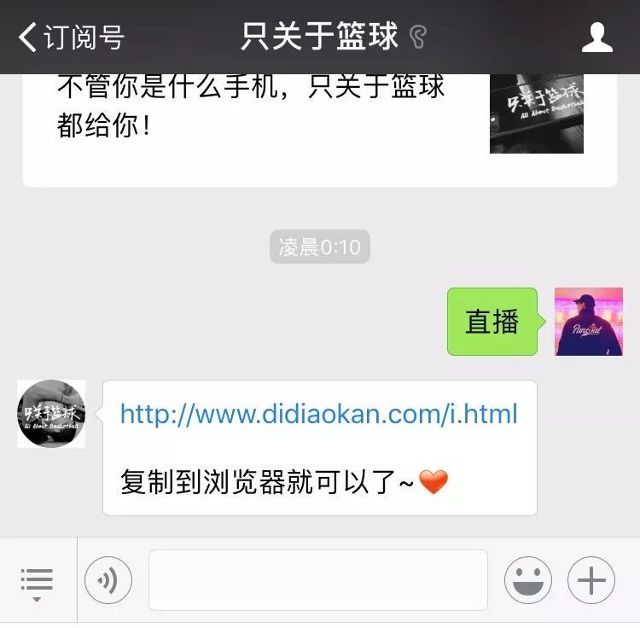This screenshot has width=640, height=628.
Task: Switch to voice input mode
Action: point(108,580)
